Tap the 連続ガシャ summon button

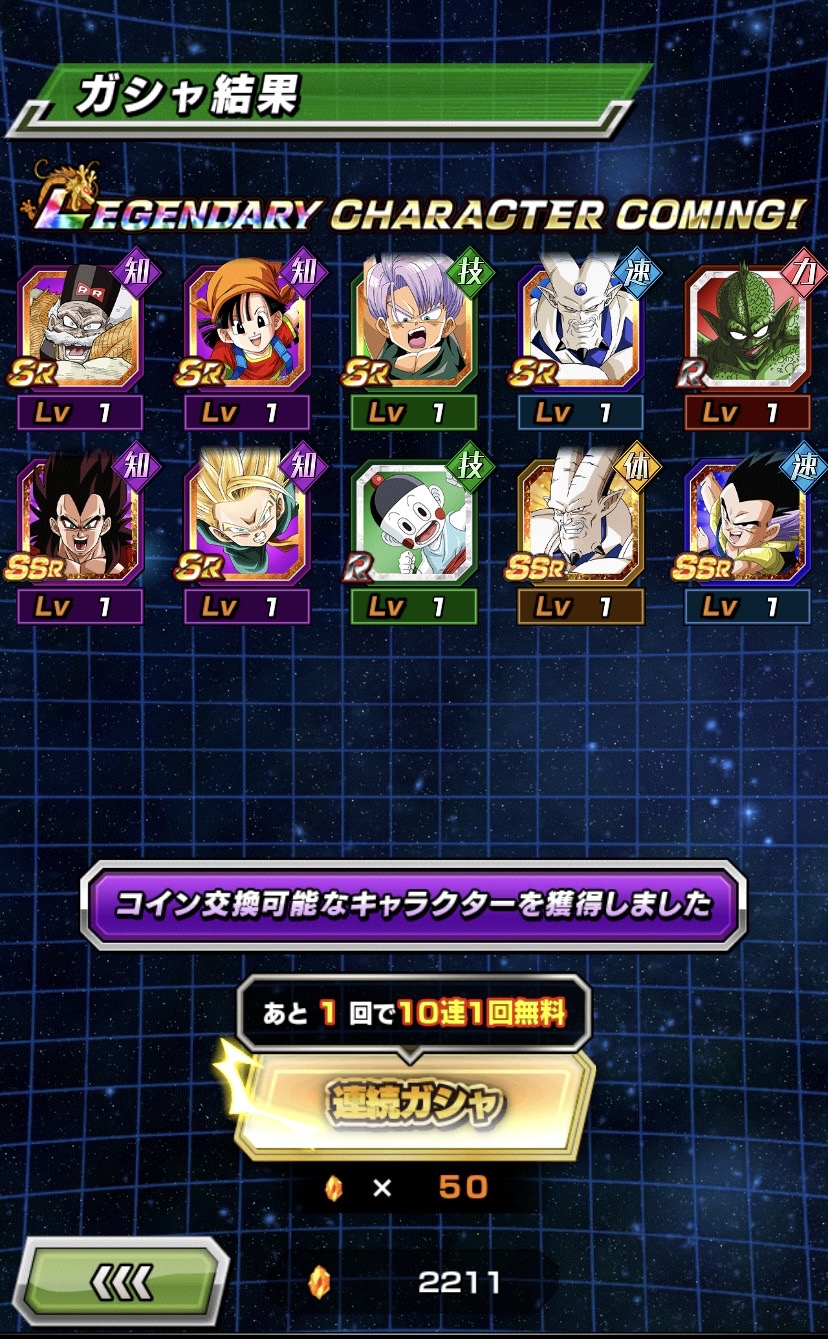pos(414,1102)
